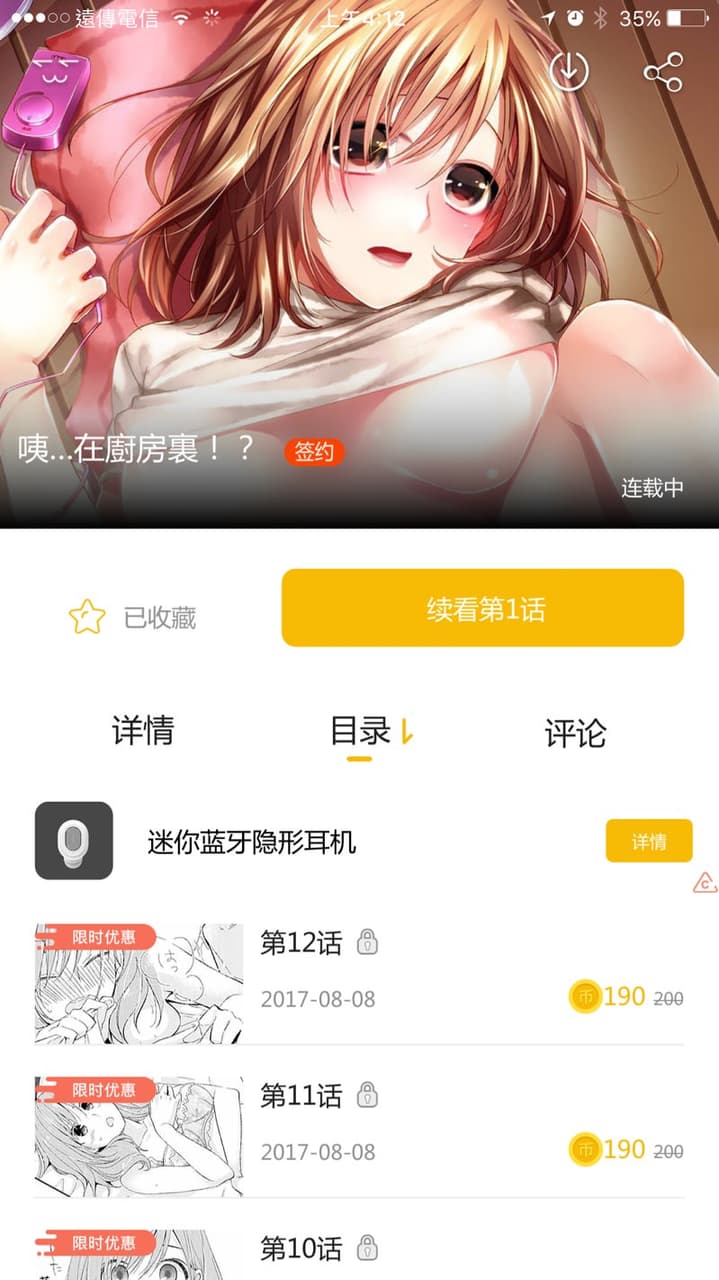Continue reading with 续看第1话
This screenshot has width=719, height=1280.
483,608
